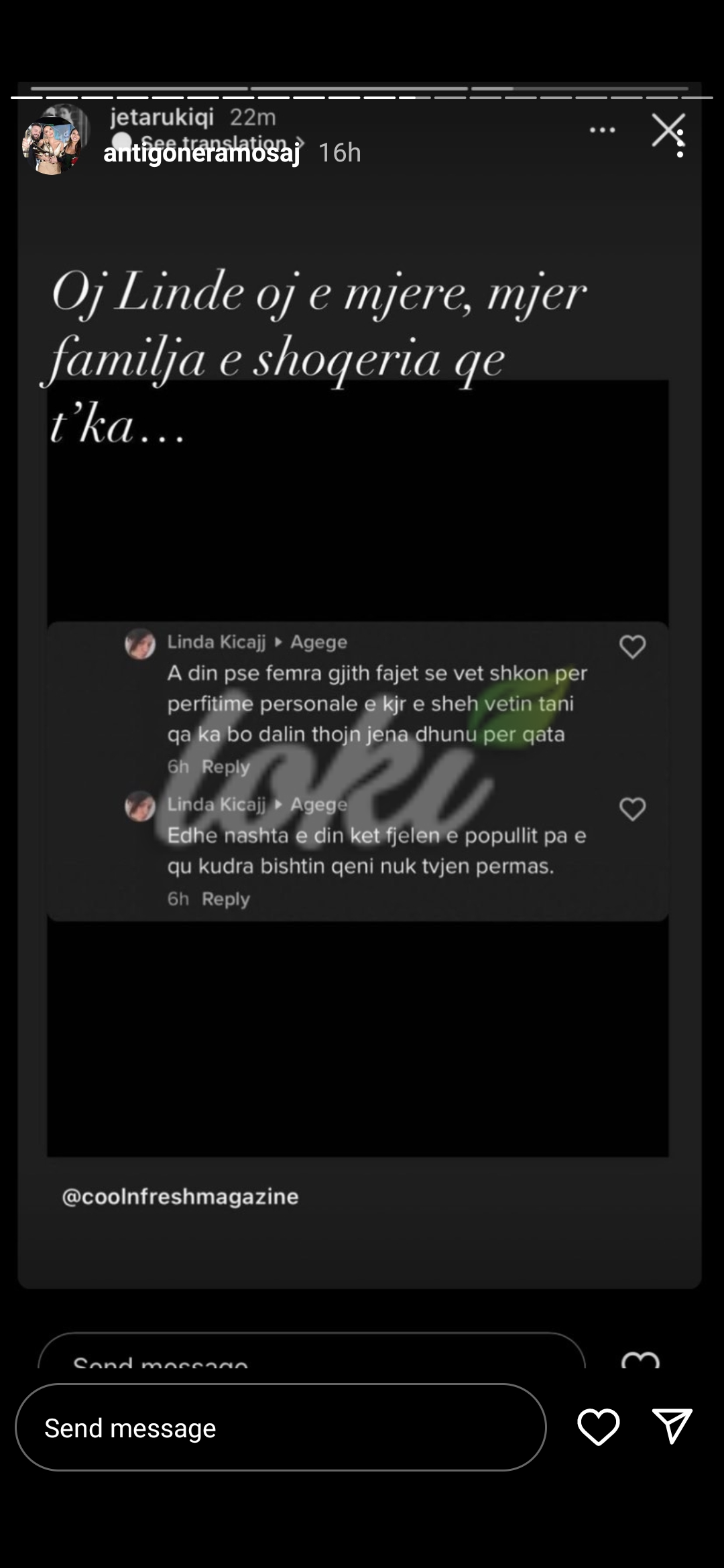Tap the Send message field

pos(280,1428)
